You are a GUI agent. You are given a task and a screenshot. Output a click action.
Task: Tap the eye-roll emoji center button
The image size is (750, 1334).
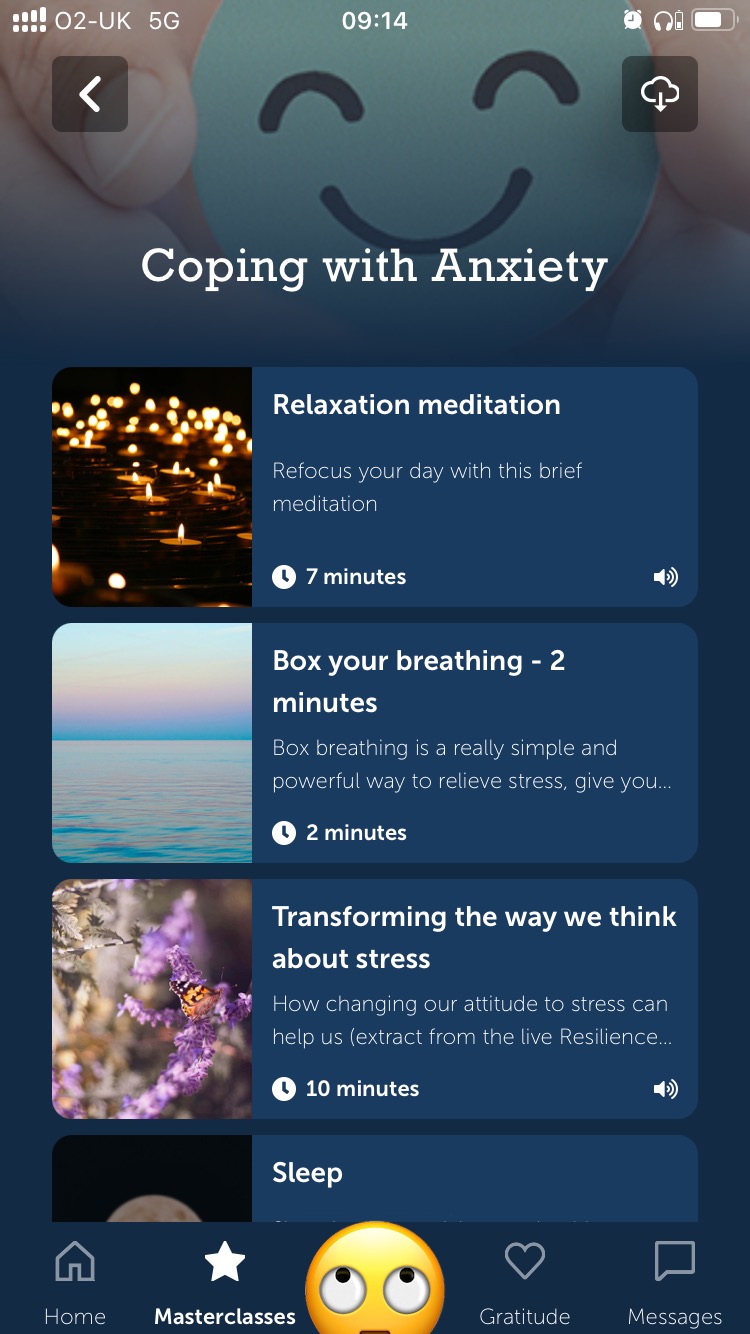pyautogui.click(x=375, y=1280)
